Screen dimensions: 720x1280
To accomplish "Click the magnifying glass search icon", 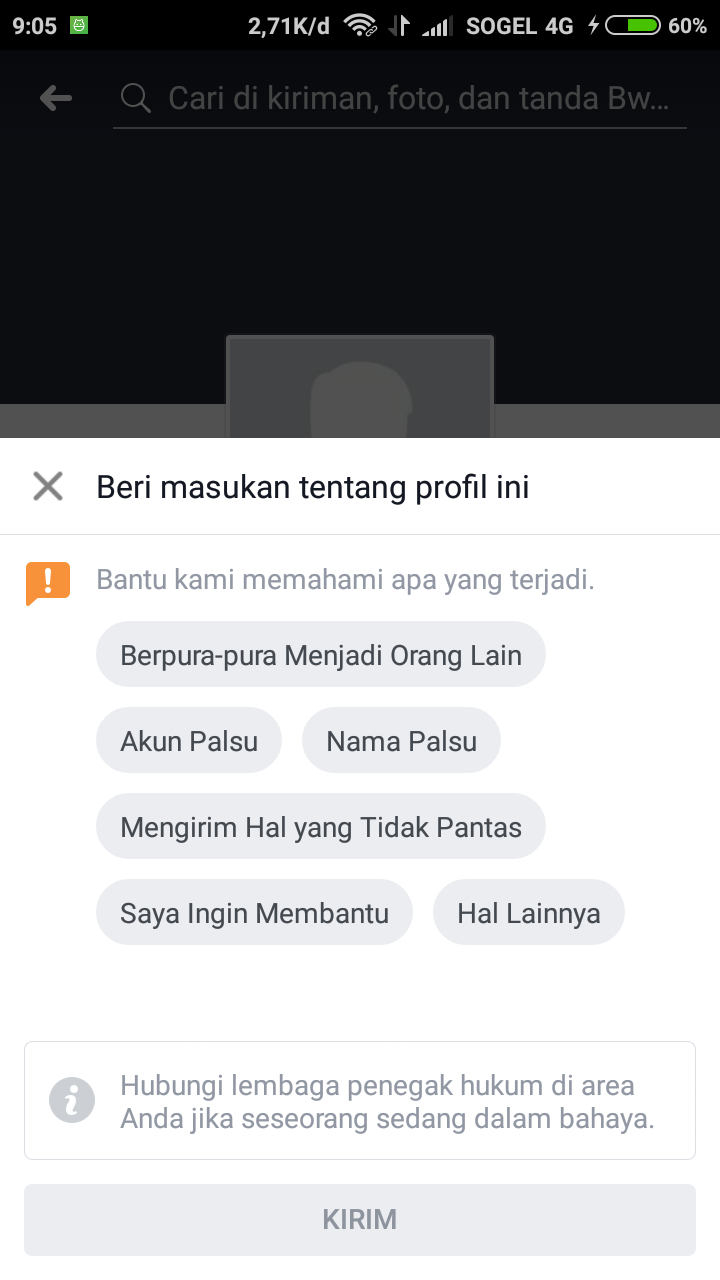I will point(135,97).
